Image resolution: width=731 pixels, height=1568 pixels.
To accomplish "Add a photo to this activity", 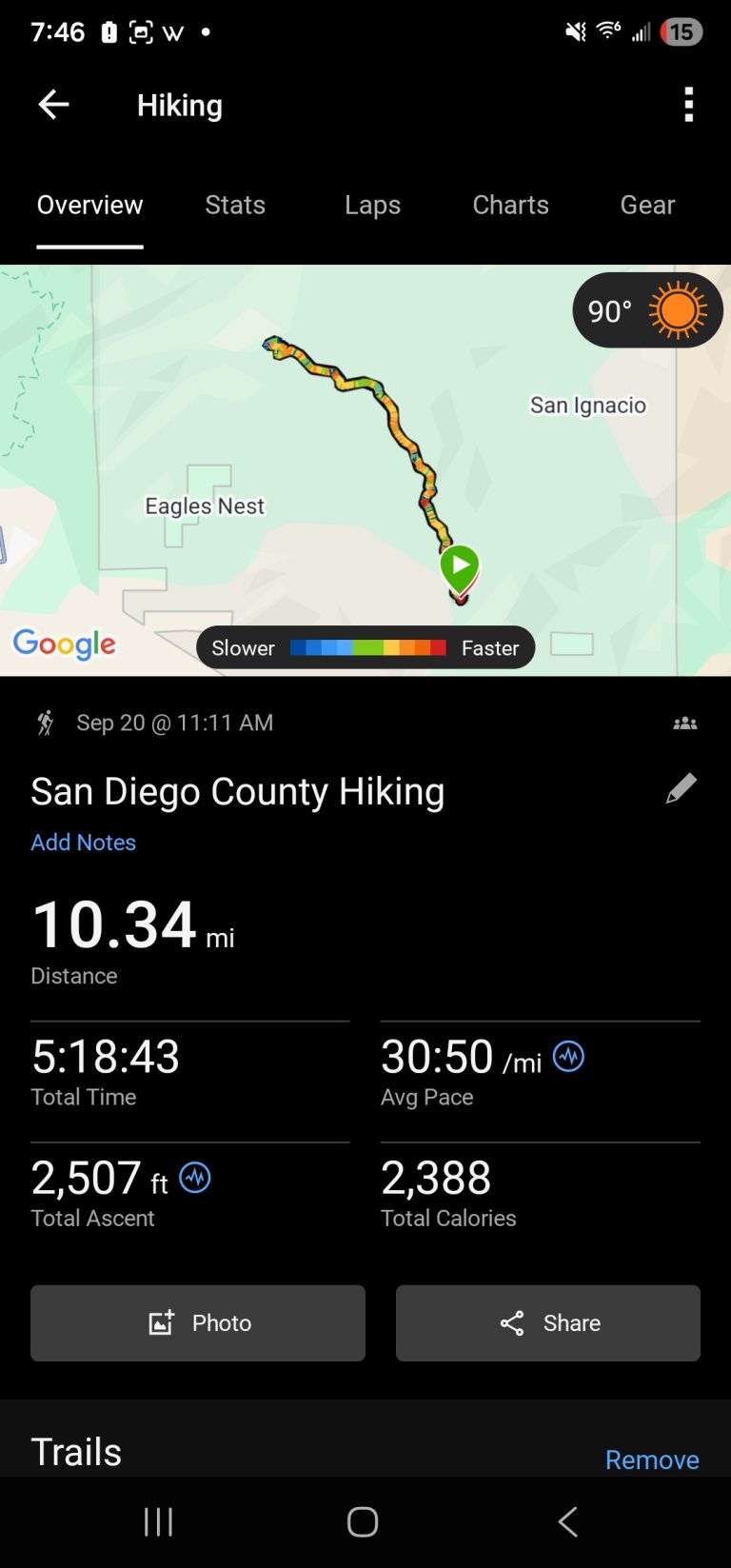I will pyautogui.click(x=198, y=1322).
